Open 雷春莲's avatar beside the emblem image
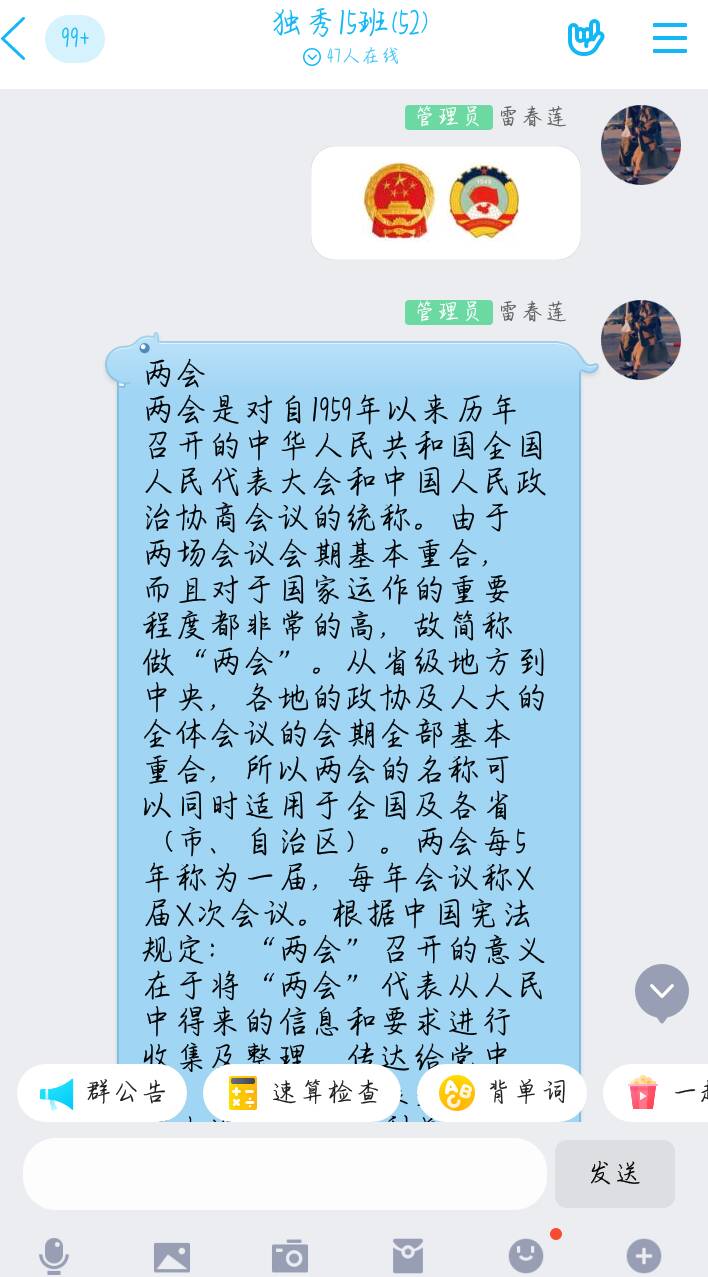This screenshot has width=708, height=1277. (x=640, y=145)
